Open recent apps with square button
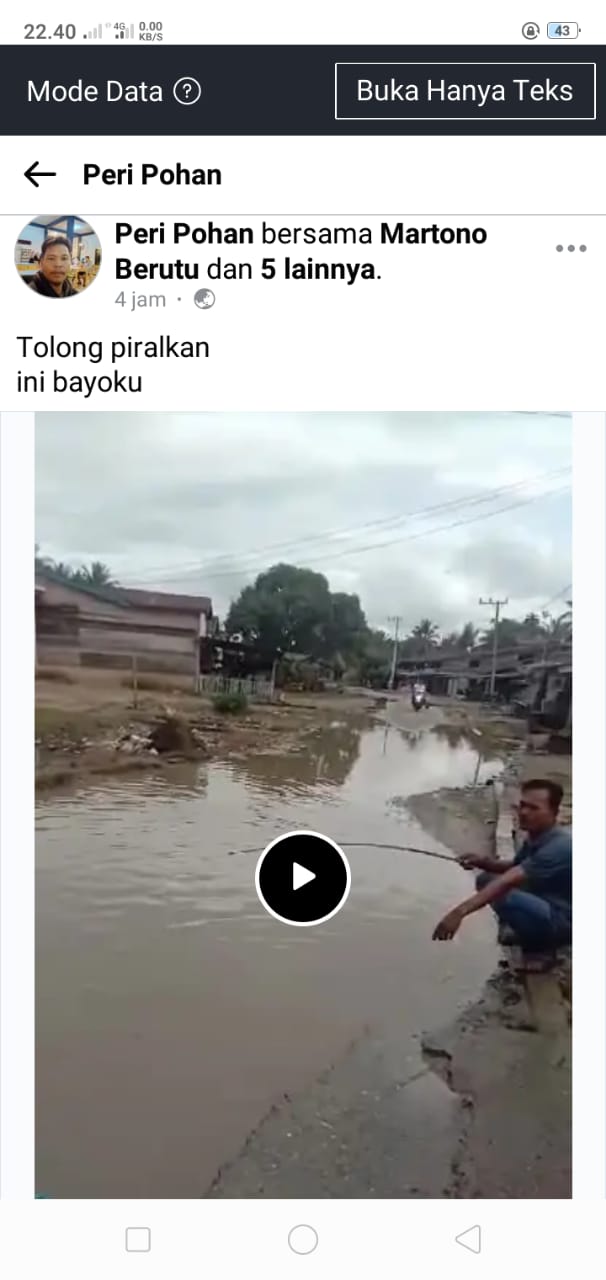Screen dimensions: 606x1280 pos(138,1240)
